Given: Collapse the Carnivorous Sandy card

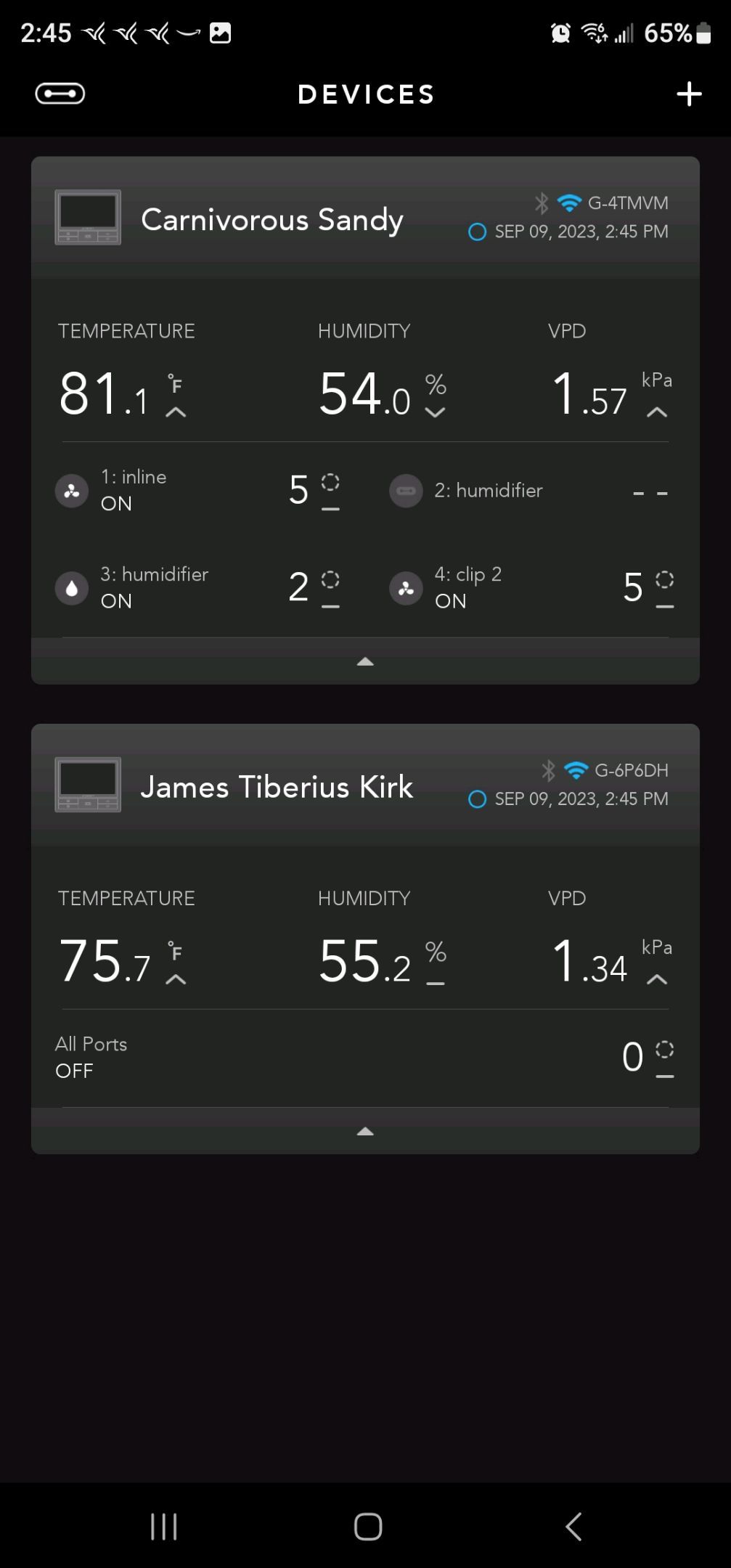Looking at the screenshot, I should 365,661.
